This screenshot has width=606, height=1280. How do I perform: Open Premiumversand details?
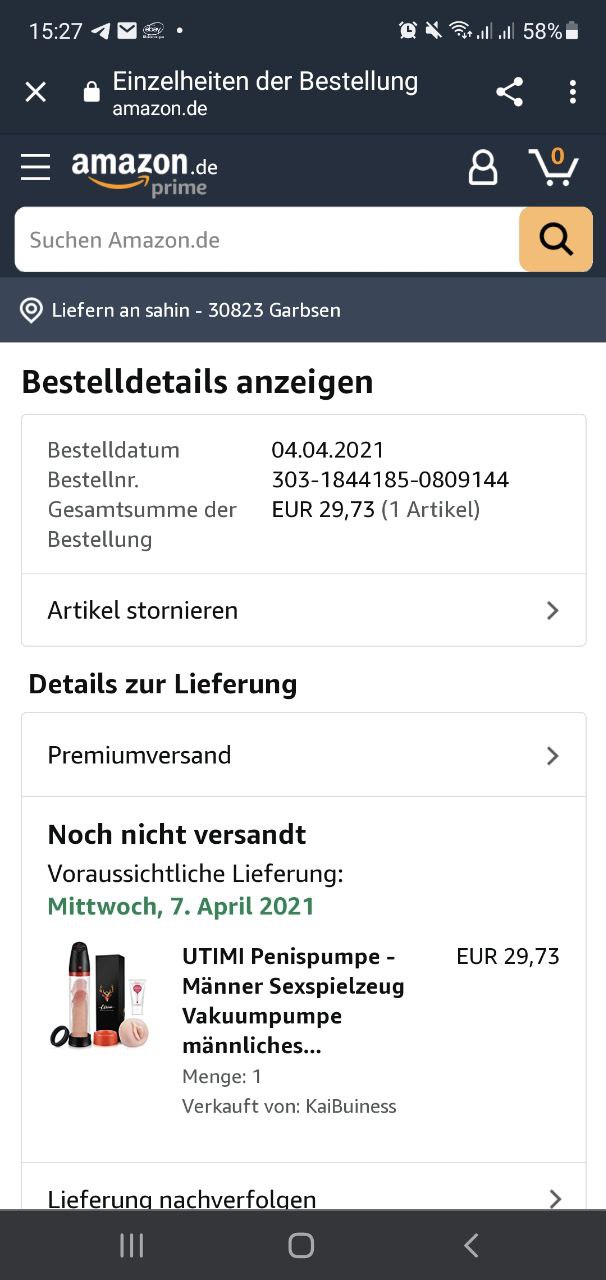tap(303, 755)
